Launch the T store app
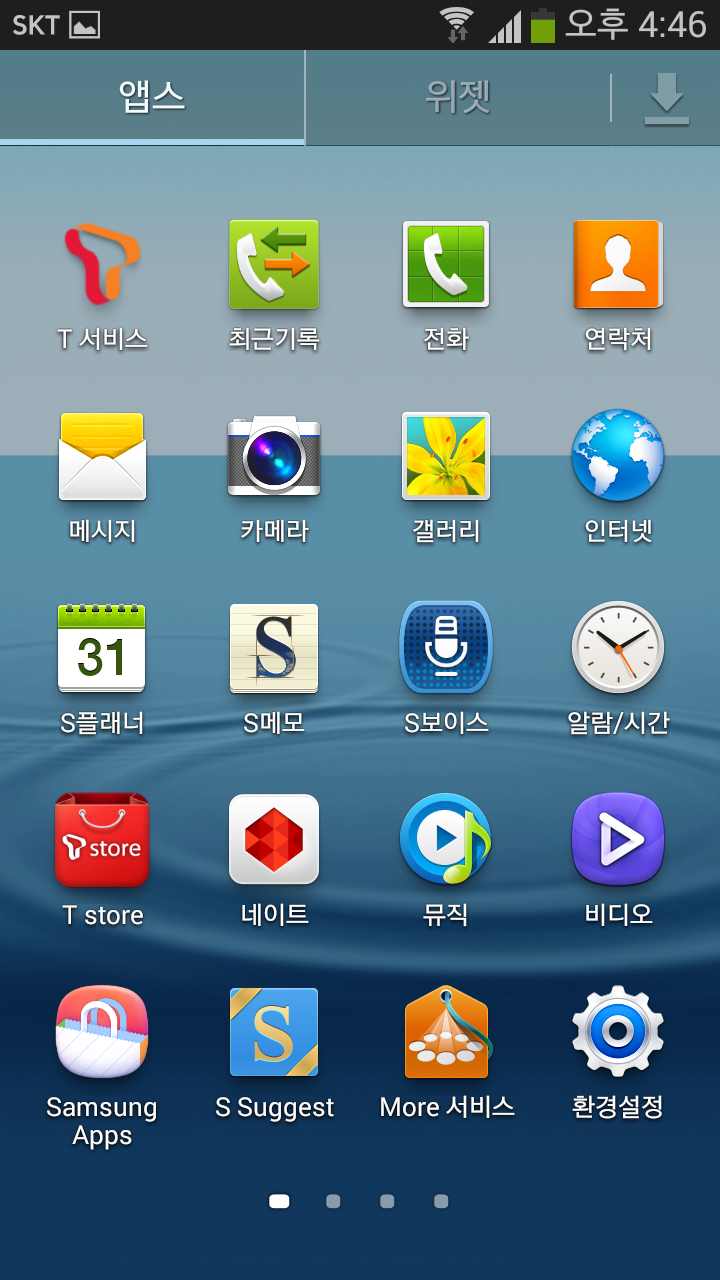720x1280 pixels. pos(102,841)
